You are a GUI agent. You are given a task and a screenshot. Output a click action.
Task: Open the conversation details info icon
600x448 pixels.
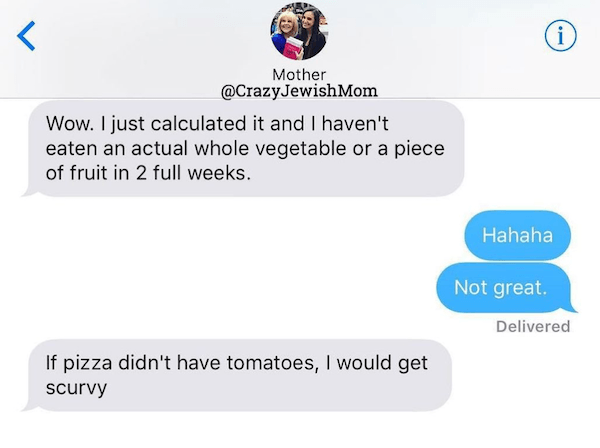[561, 39]
